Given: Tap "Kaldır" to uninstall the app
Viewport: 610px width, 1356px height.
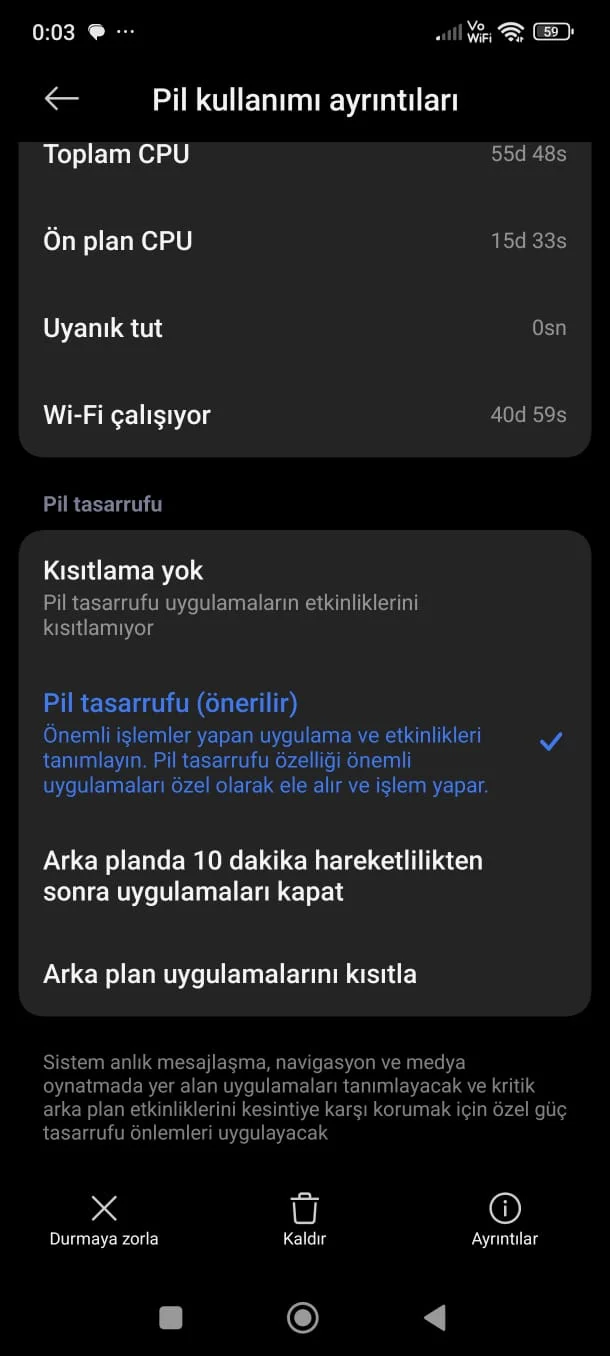Looking at the screenshot, I should [304, 1219].
